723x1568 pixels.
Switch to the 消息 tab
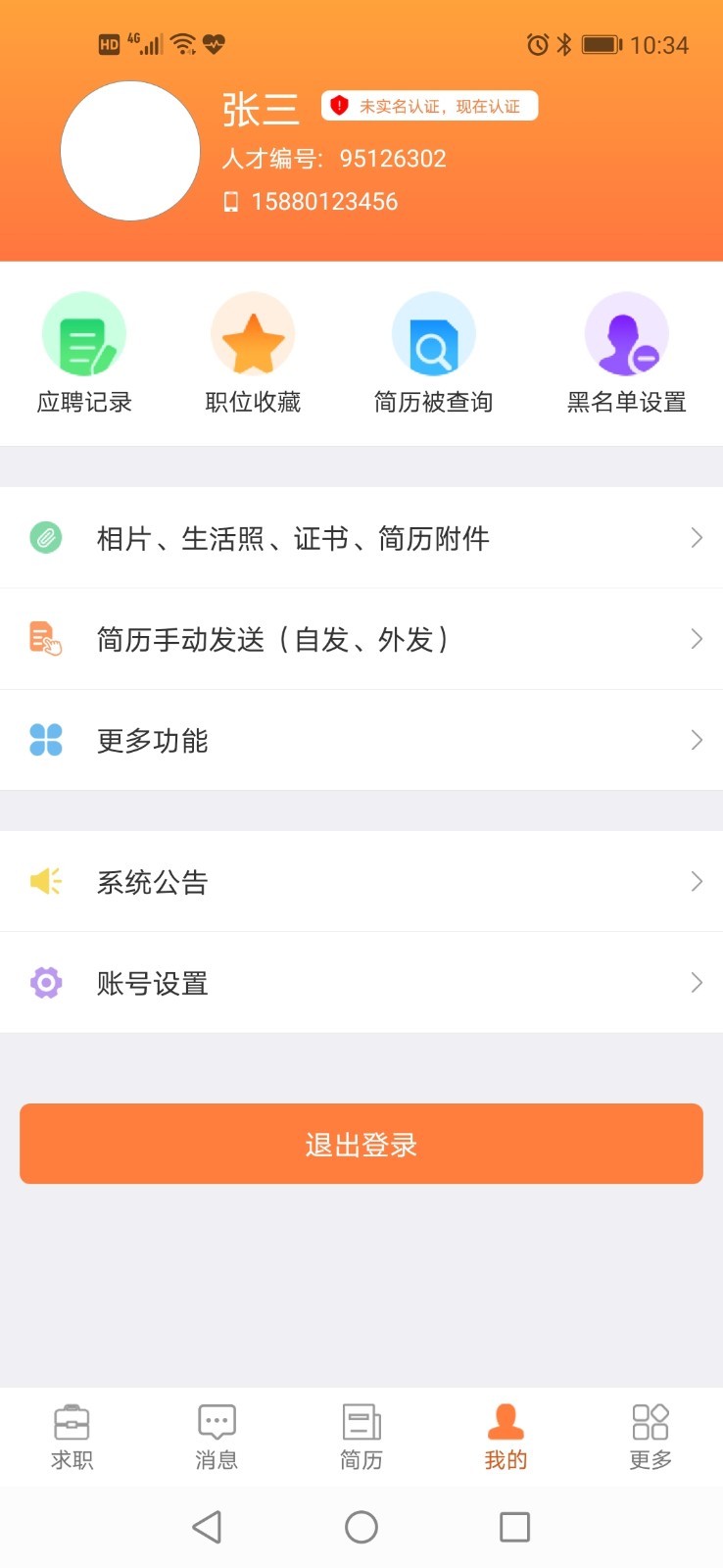click(x=217, y=1436)
